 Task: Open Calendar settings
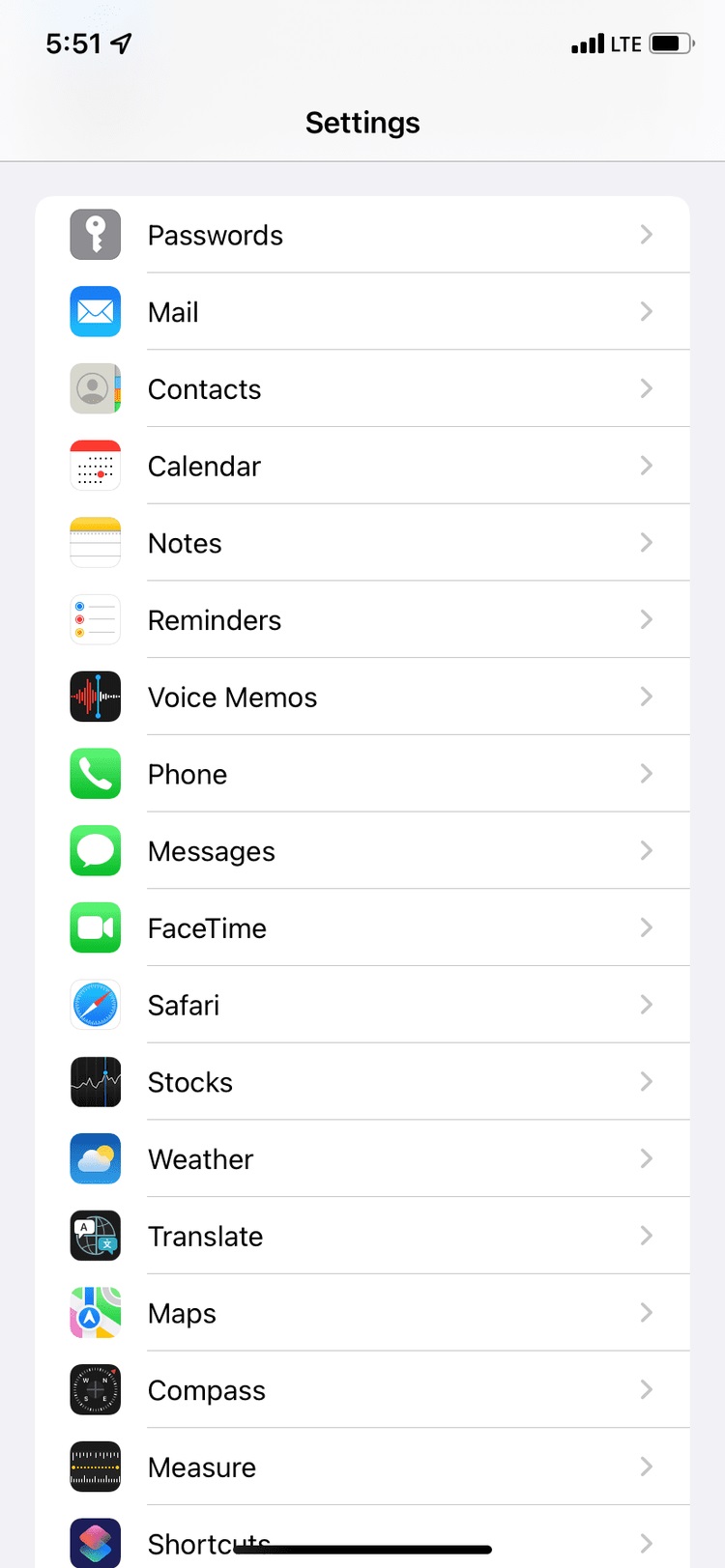[362, 467]
